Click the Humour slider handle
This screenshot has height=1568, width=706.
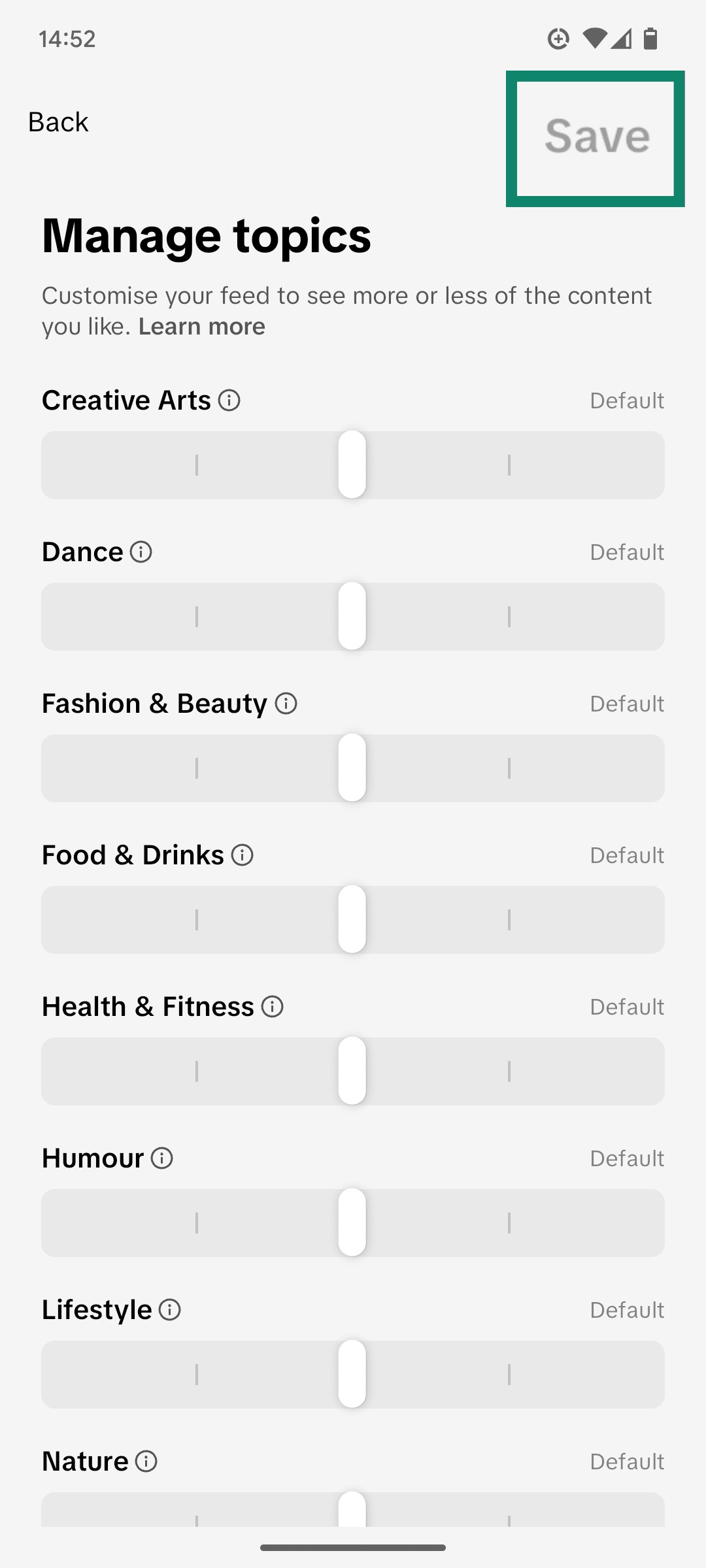[352, 1223]
